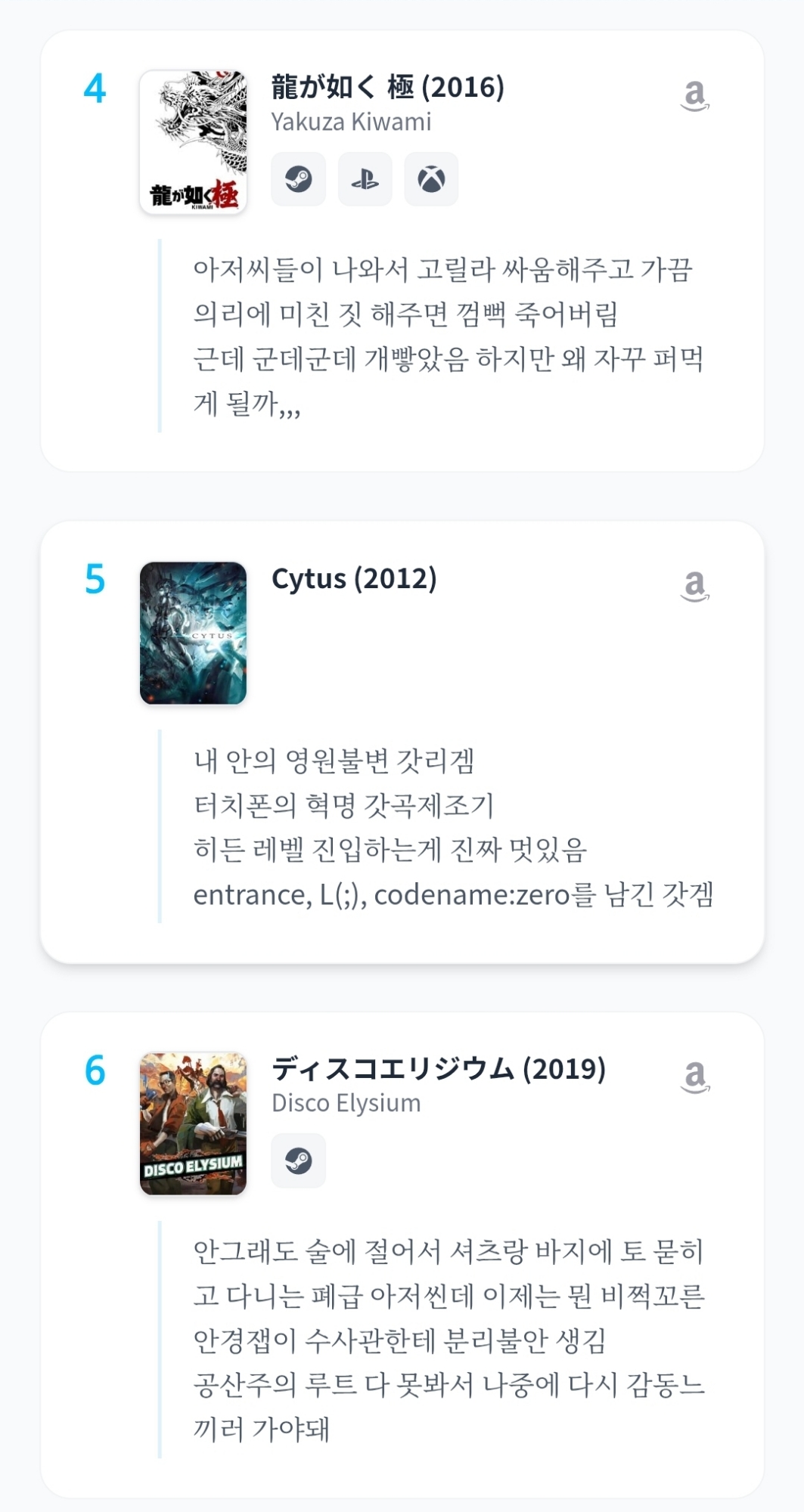Tap the Disco Elysium cover art

pos(193,1123)
